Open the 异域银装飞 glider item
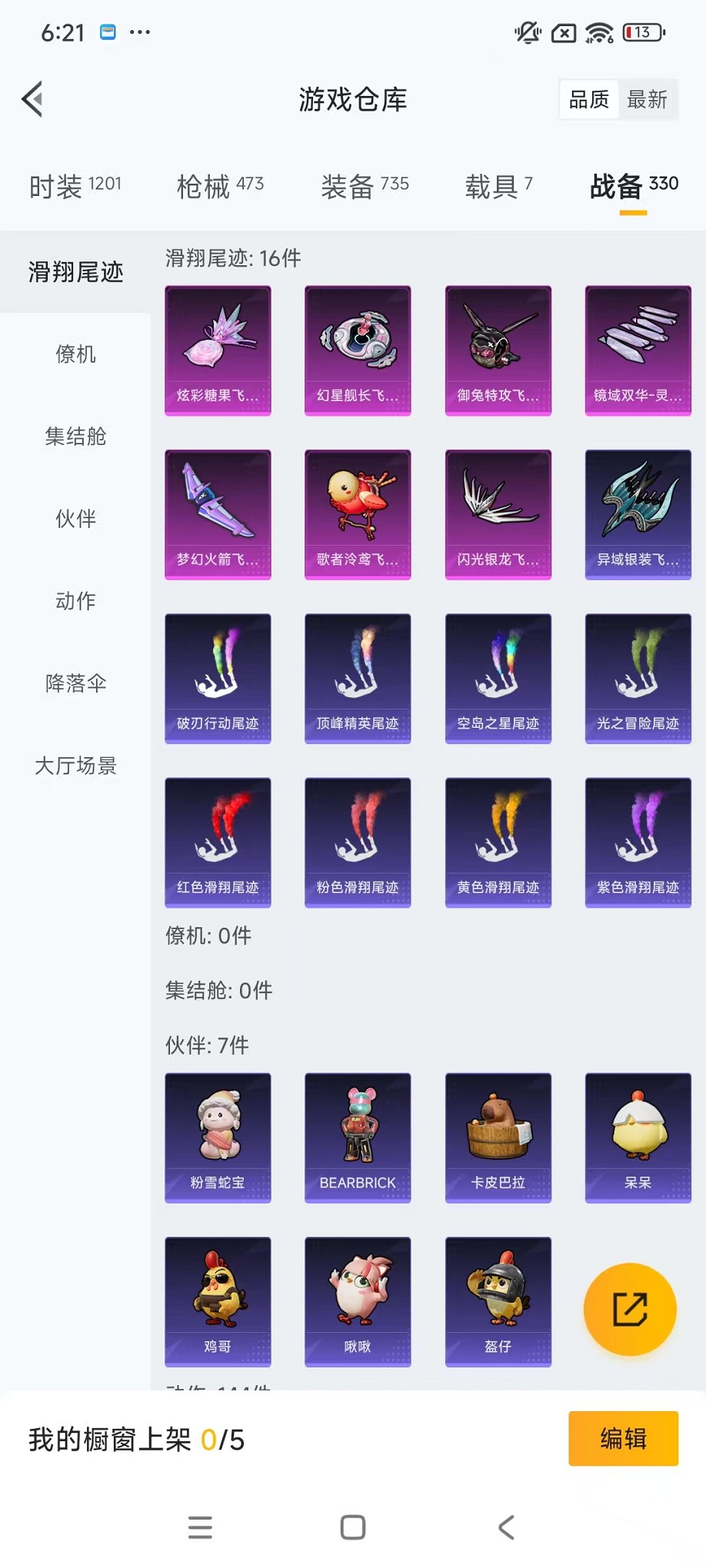This screenshot has height=1568, width=706. pyautogui.click(x=638, y=513)
